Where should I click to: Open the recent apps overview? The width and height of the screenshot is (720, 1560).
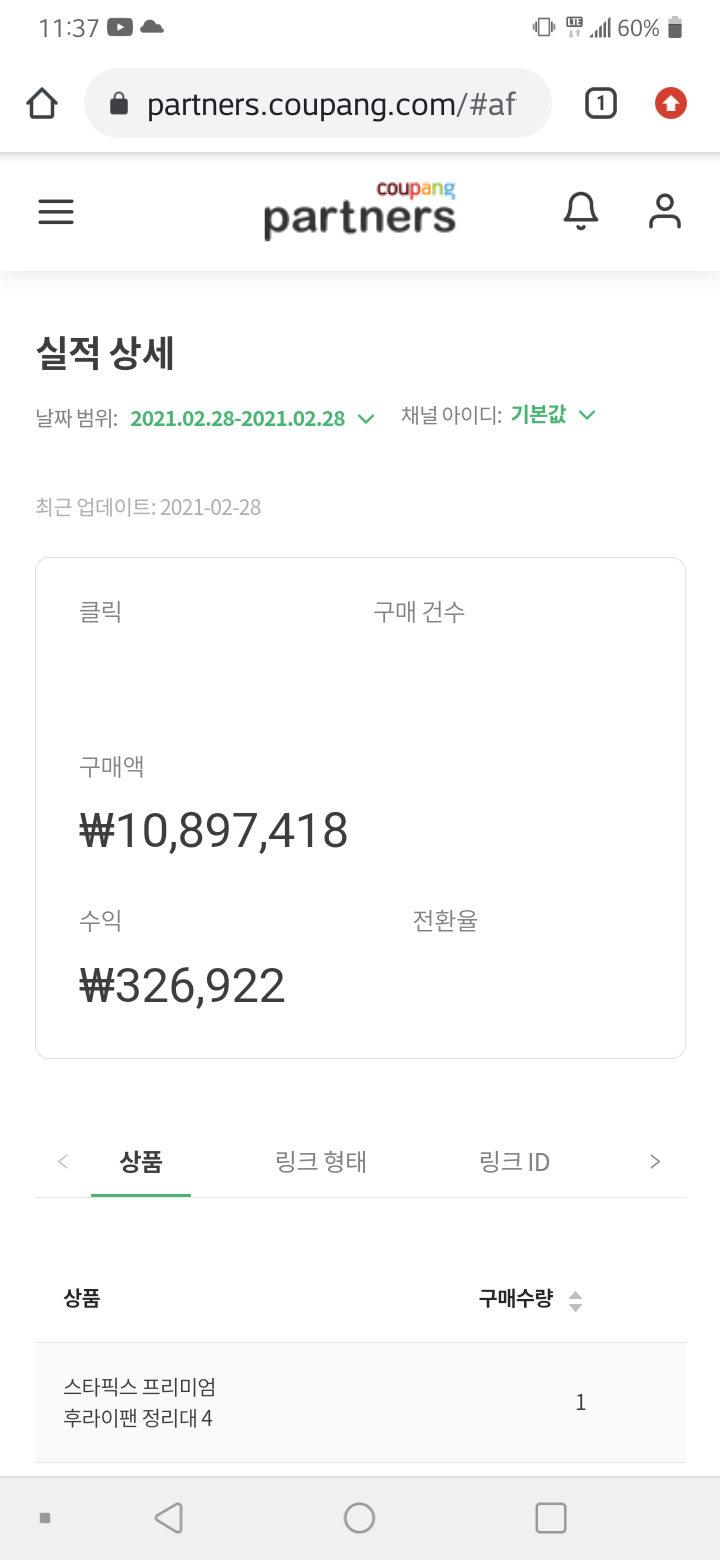point(551,1518)
